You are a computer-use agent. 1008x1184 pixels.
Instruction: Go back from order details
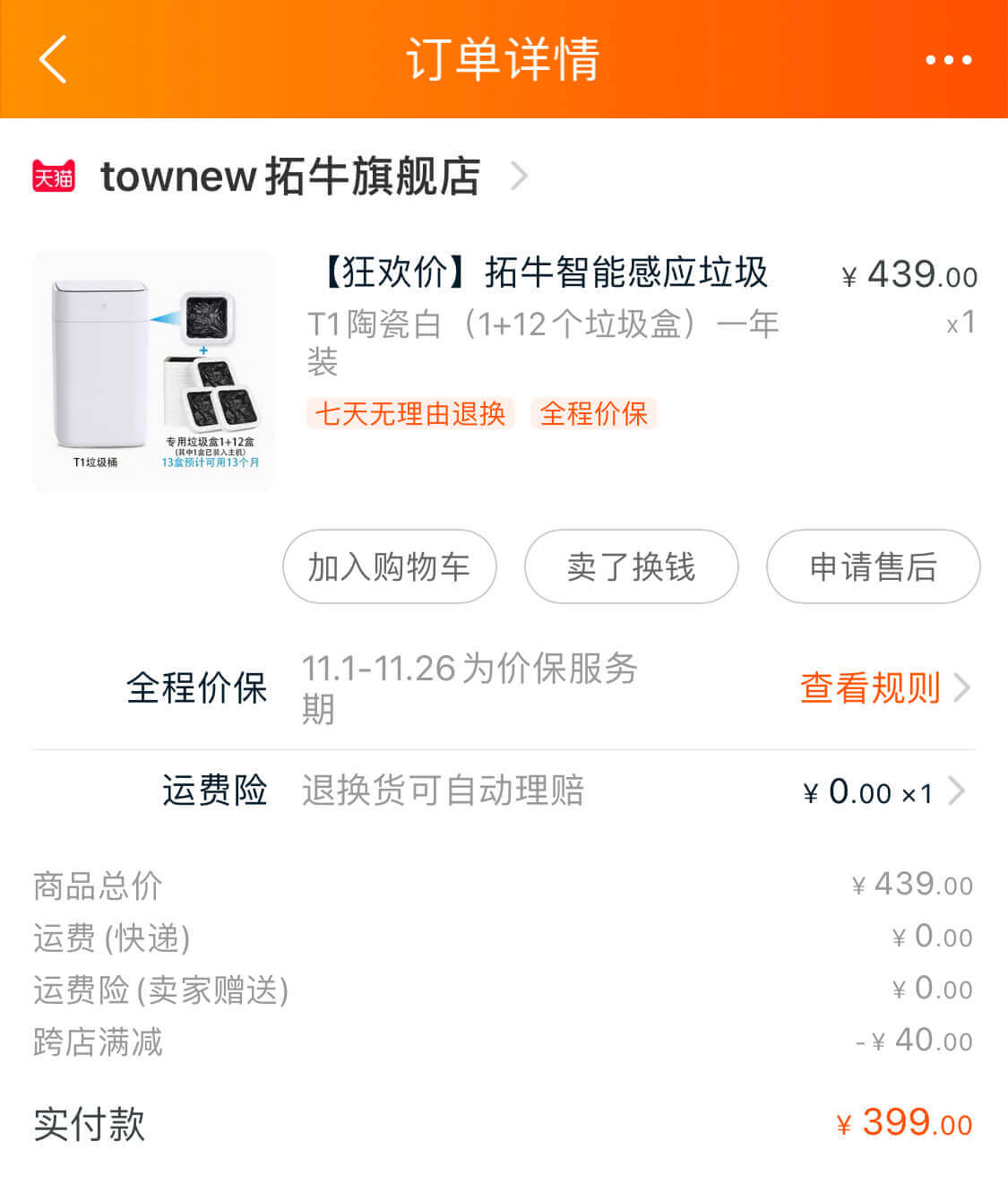(x=54, y=59)
